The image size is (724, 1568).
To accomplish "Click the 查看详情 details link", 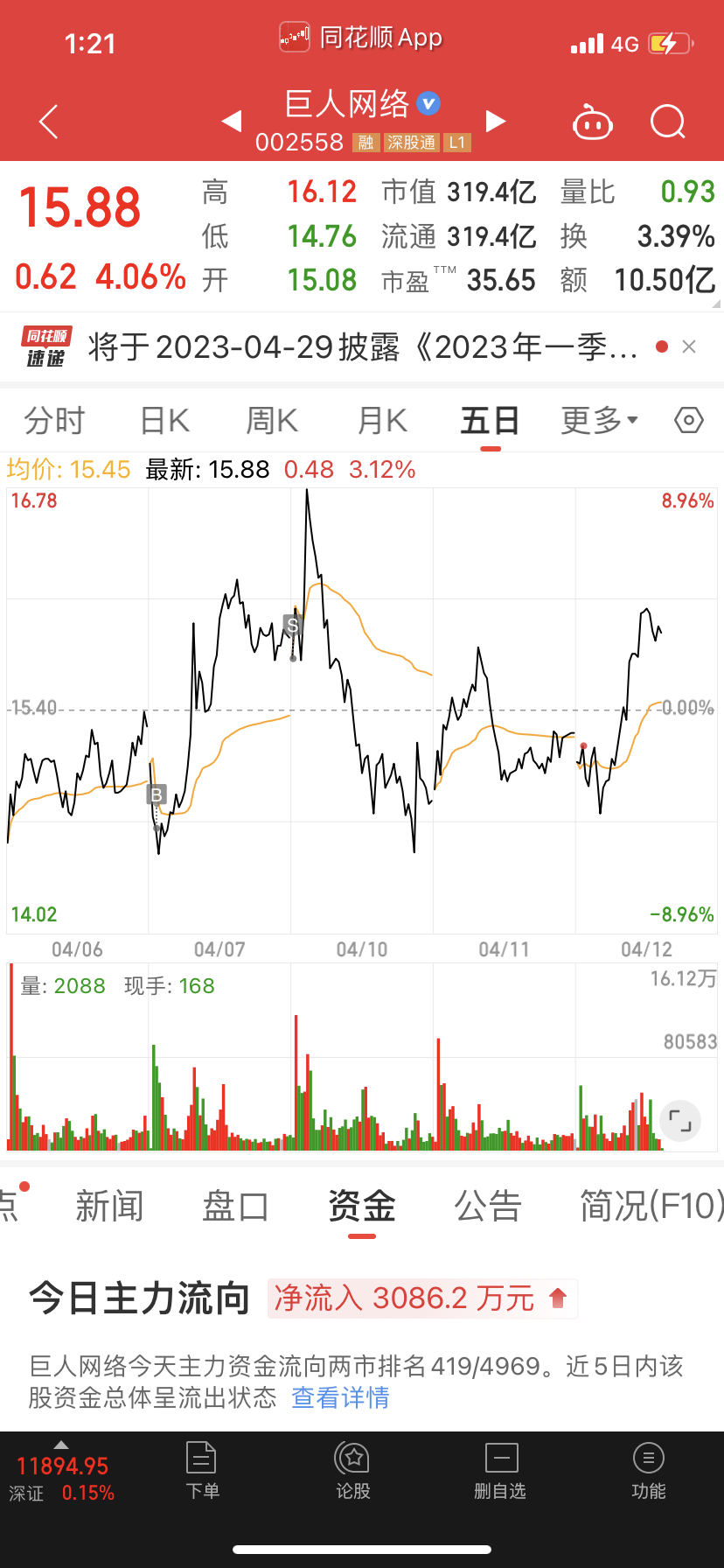I will tap(338, 1399).
